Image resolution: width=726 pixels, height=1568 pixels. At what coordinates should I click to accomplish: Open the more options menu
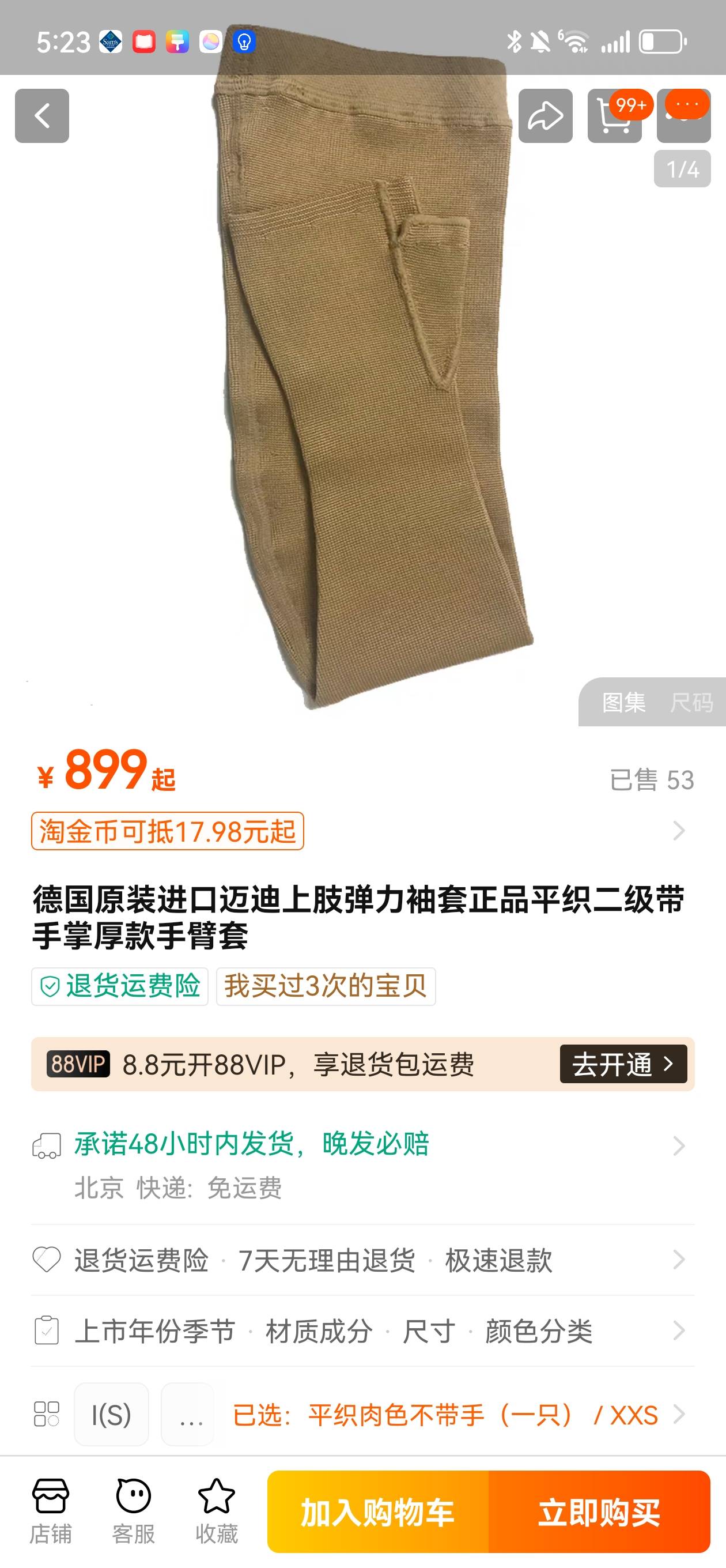684,116
